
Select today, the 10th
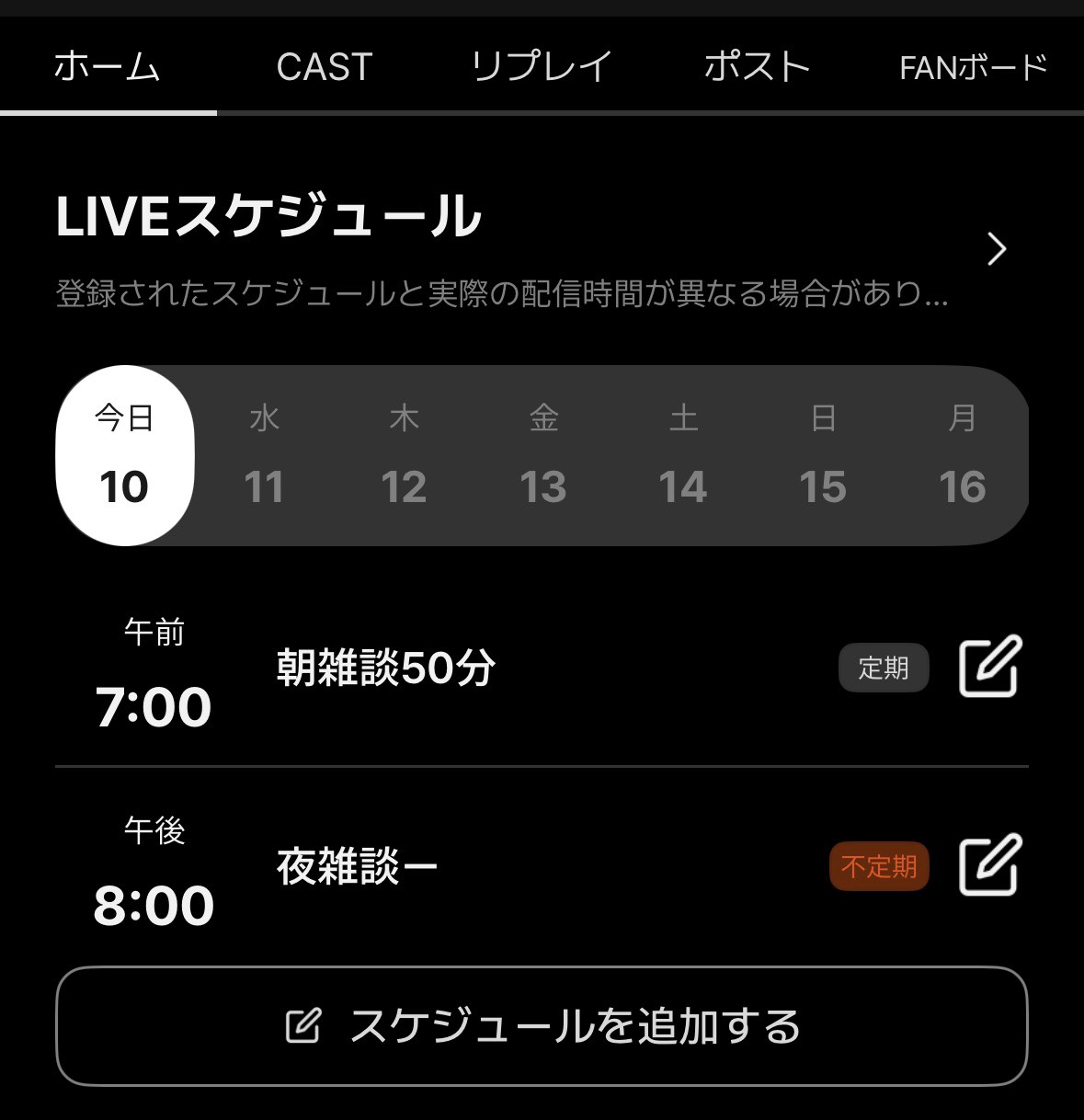[x=125, y=456]
